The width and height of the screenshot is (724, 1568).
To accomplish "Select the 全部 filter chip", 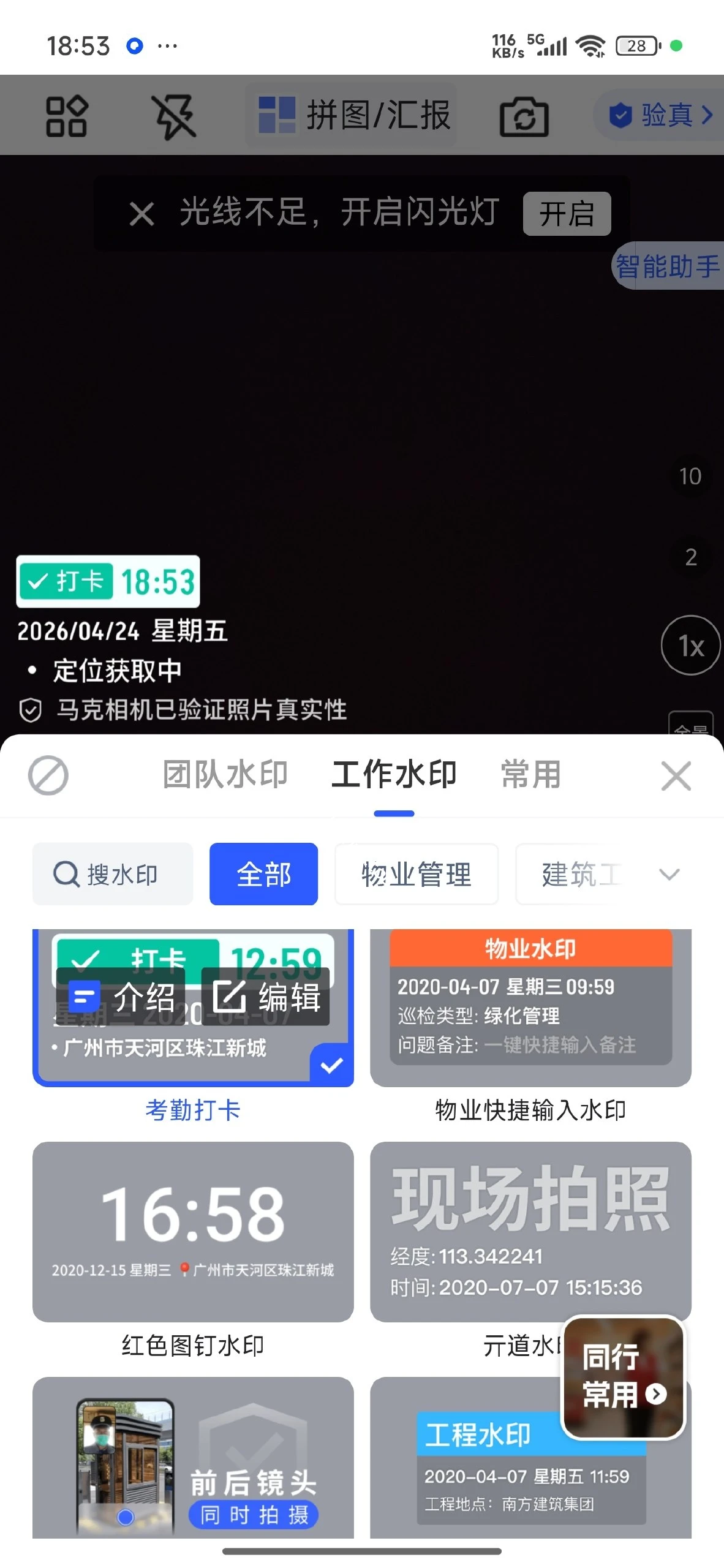I will click(x=263, y=874).
